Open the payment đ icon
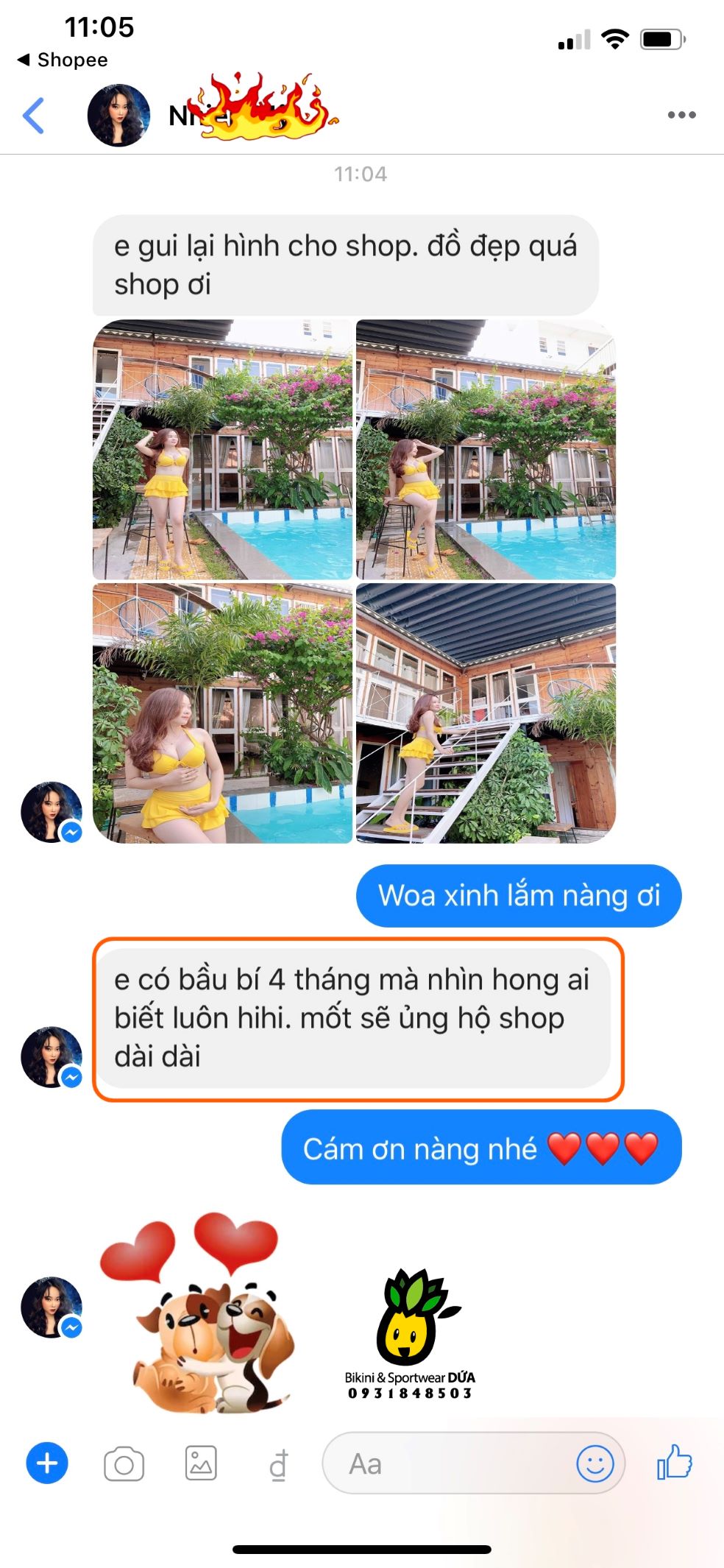724x1568 pixels. pyautogui.click(x=278, y=1464)
